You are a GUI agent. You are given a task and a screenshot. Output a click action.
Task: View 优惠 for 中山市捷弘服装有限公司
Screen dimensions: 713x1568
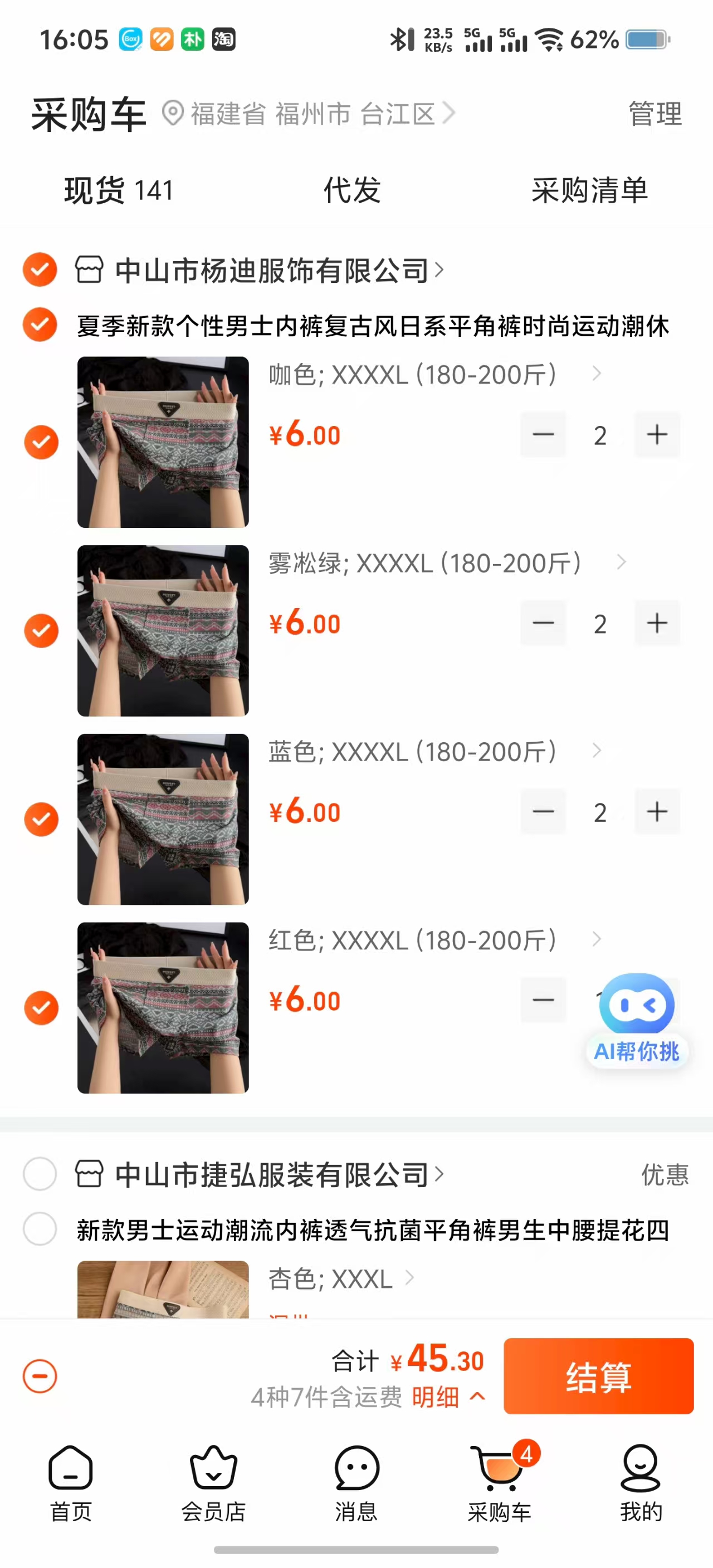tap(665, 1175)
